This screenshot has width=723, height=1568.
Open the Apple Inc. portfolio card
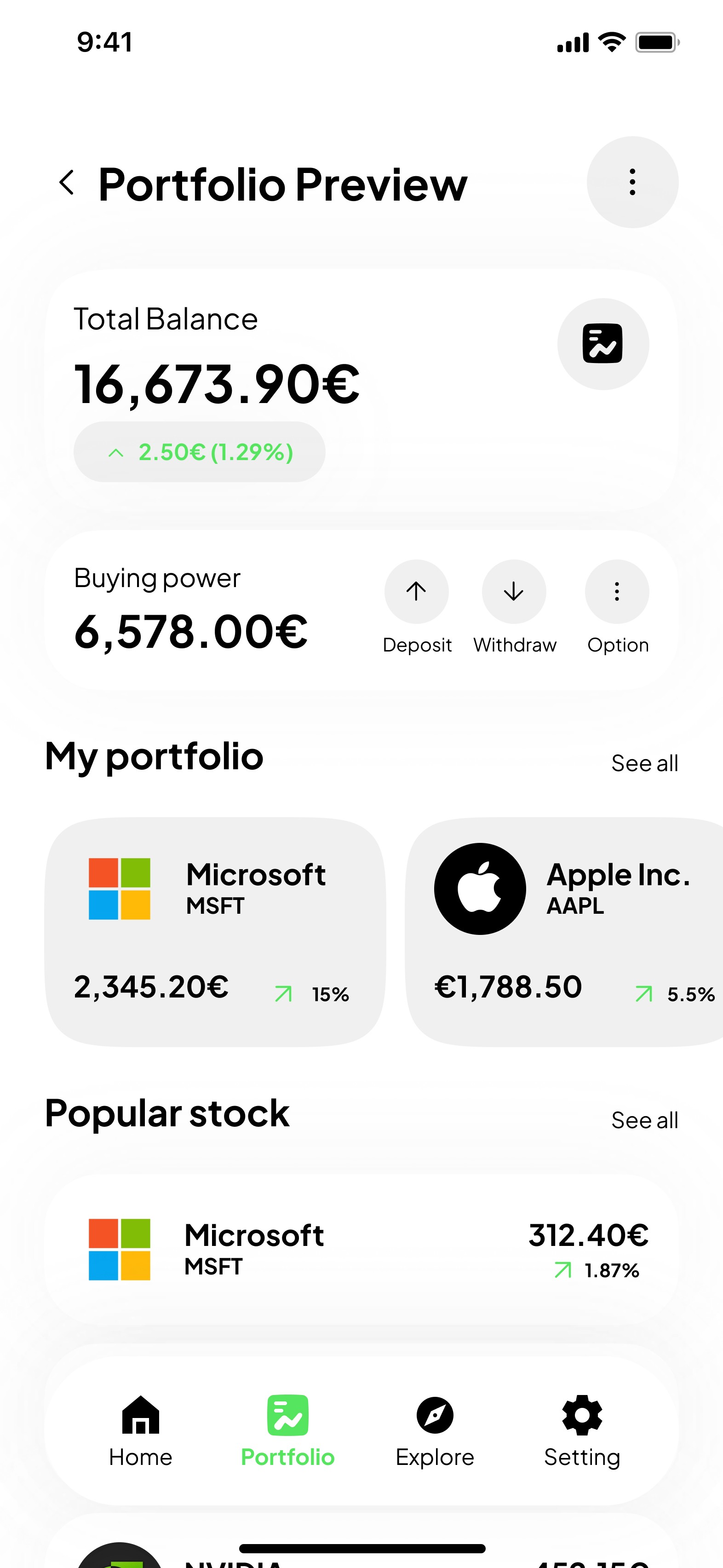pos(564,932)
